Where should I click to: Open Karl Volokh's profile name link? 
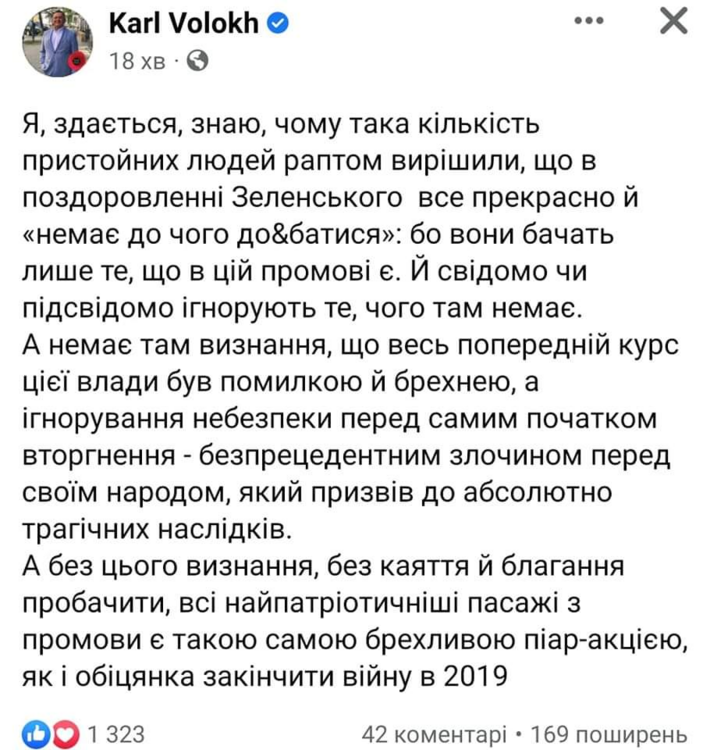pyautogui.click(x=186, y=24)
